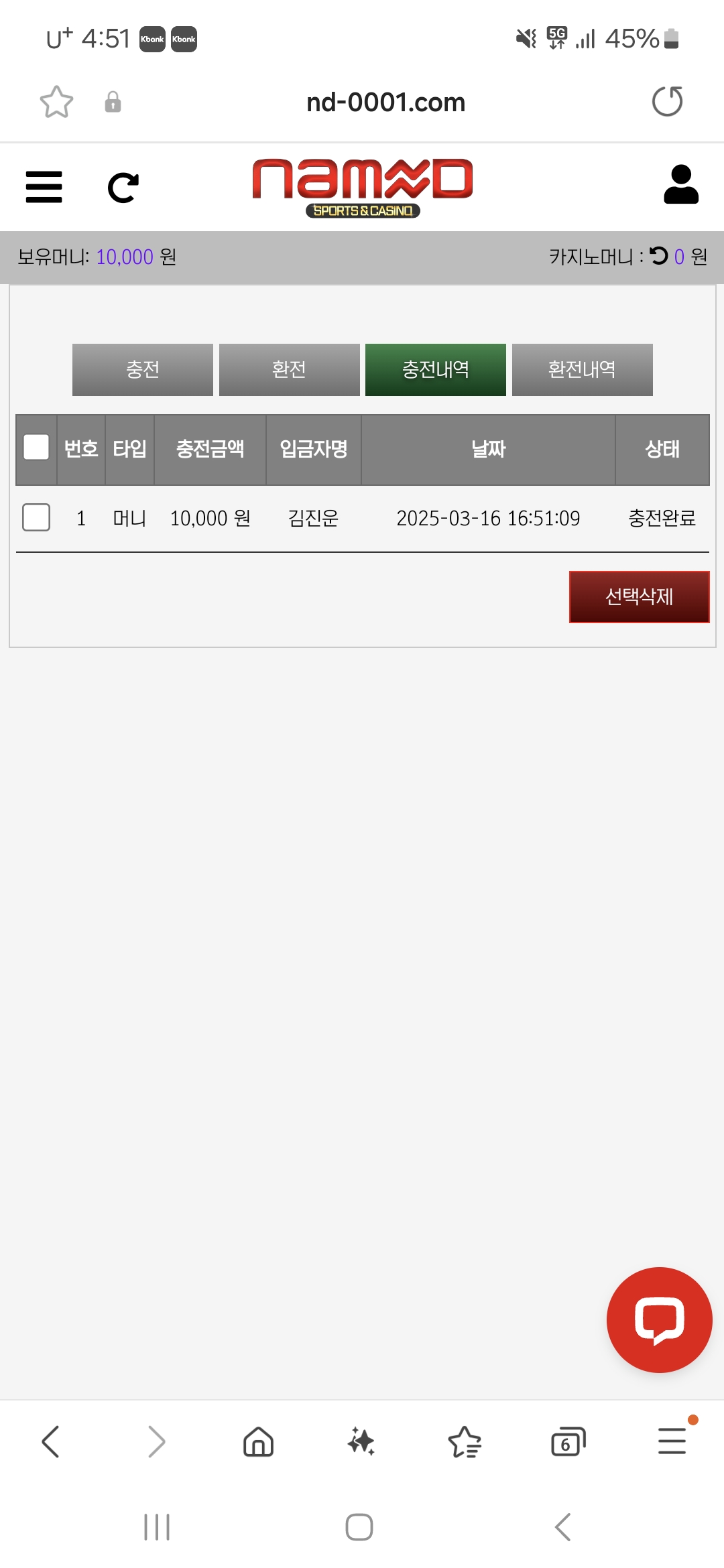Image resolution: width=724 pixels, height=1568 pixels.
Task: Refresh the casino money balance
Action: click(x=659, y=255)
